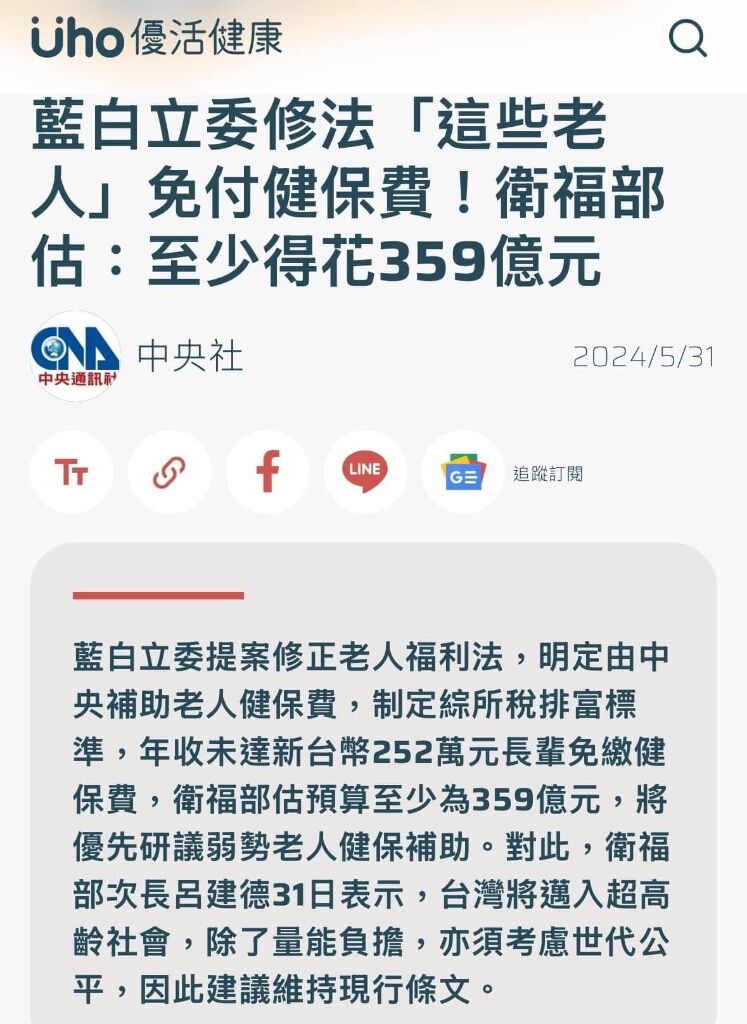Go to the Uho 優活健康 homepage via the top logo
This screenshot has height=1024, width=747.
[x=157, y=38]
